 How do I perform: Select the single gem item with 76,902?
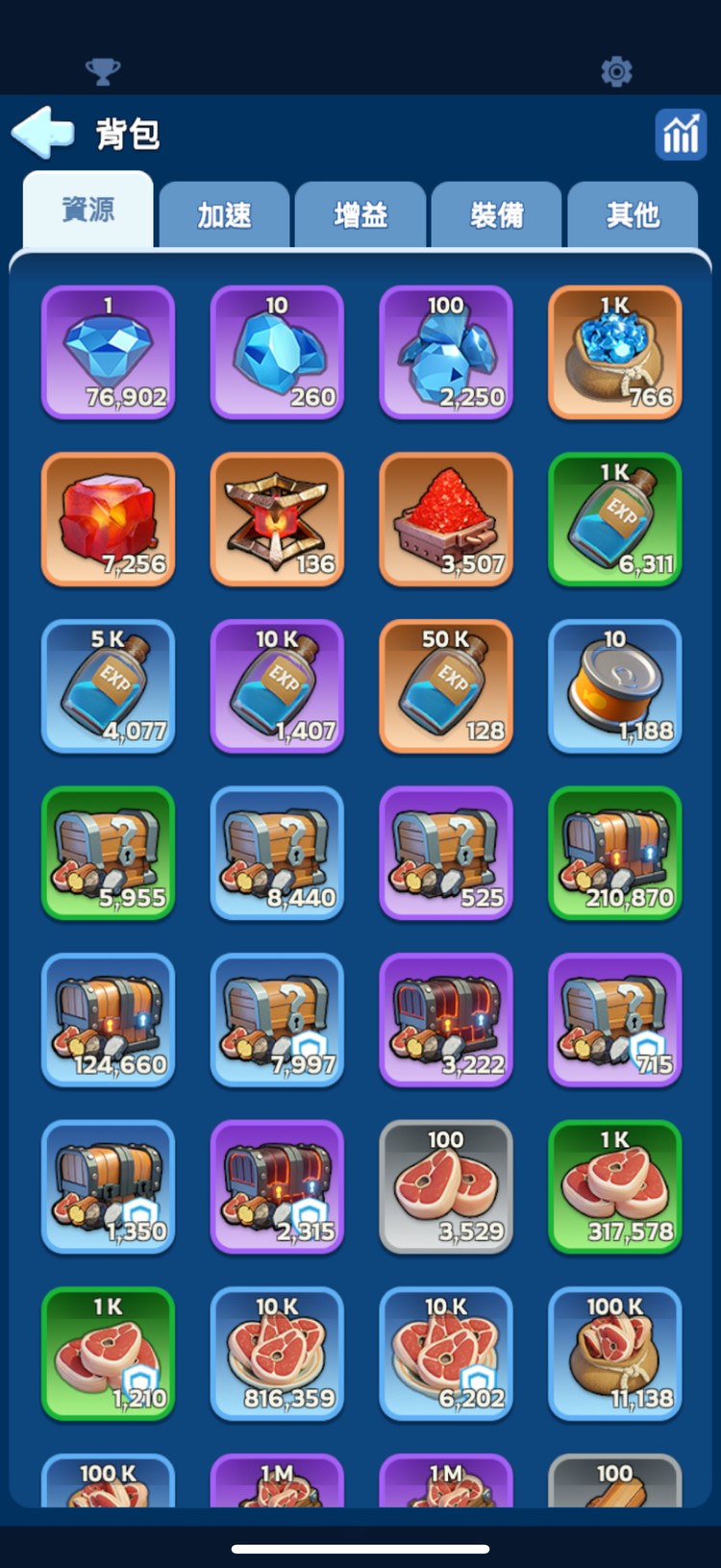tap(108, 353)
